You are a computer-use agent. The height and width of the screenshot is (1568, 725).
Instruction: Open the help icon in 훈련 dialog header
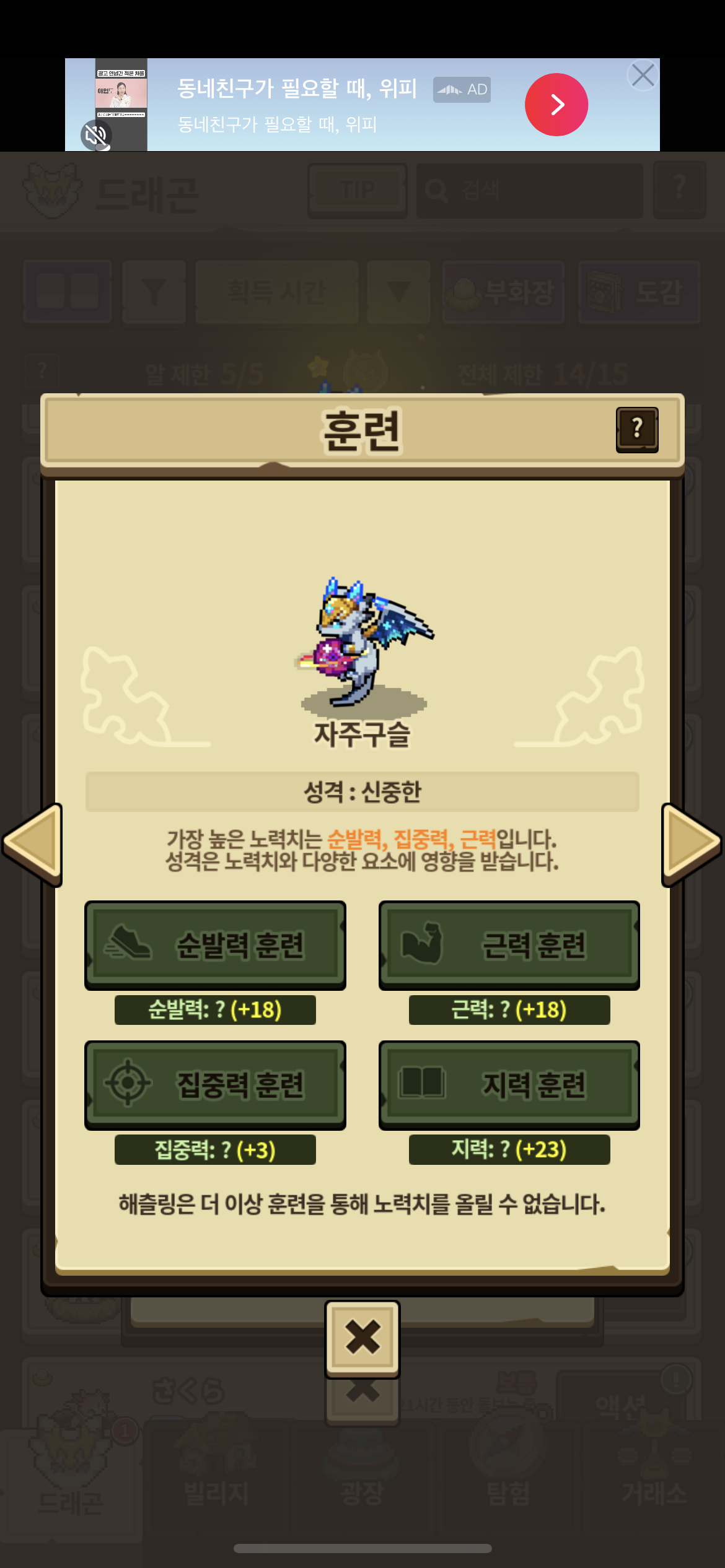click(x=636, y=429)
